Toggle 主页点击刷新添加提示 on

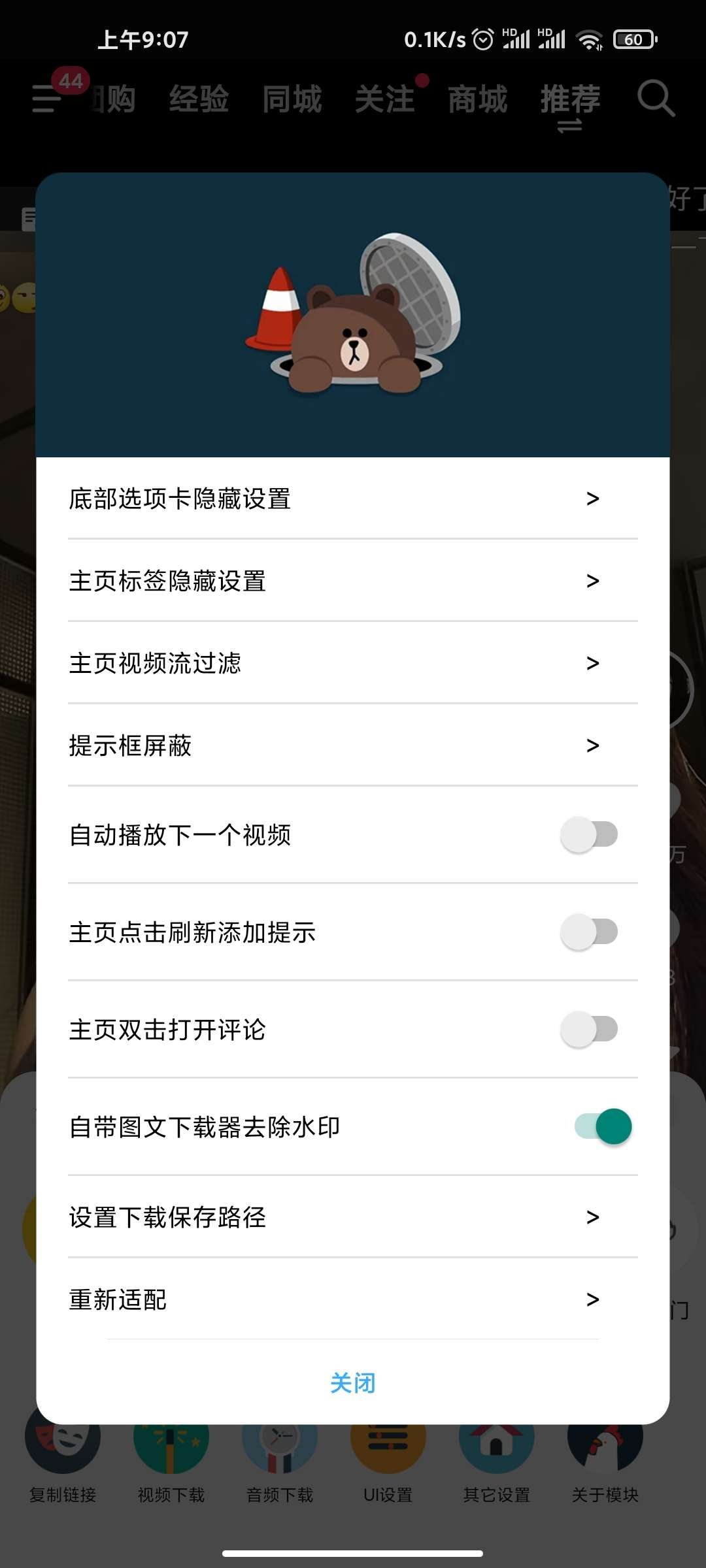(x=589, y=932)
